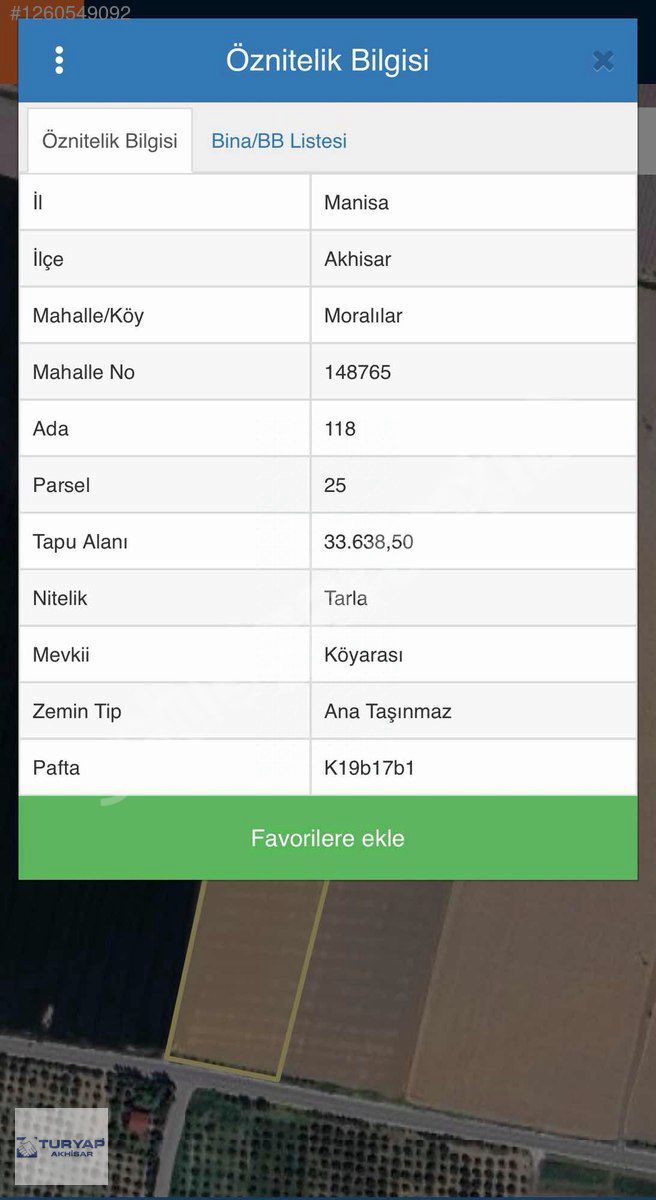Add parcel with Favorilere ekle

(328, 838)
